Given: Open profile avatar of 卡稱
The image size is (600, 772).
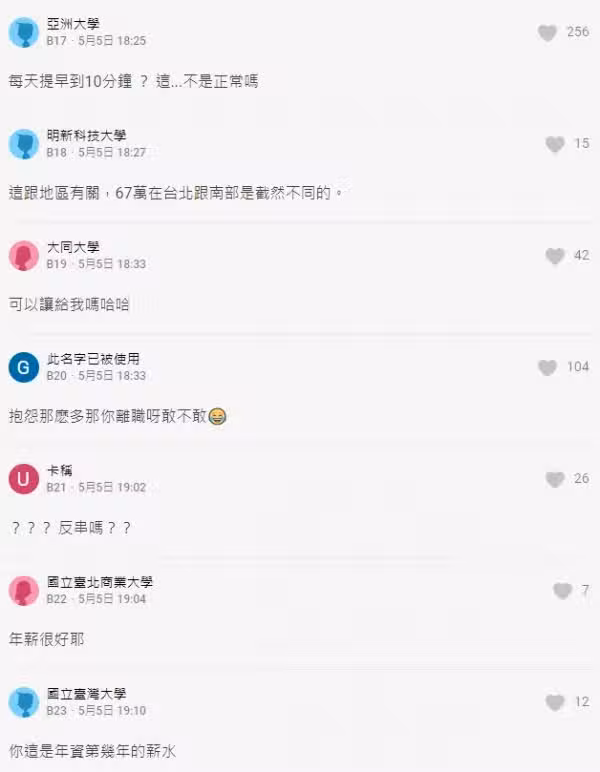Looking at the screenshot, I should point(23,479).
